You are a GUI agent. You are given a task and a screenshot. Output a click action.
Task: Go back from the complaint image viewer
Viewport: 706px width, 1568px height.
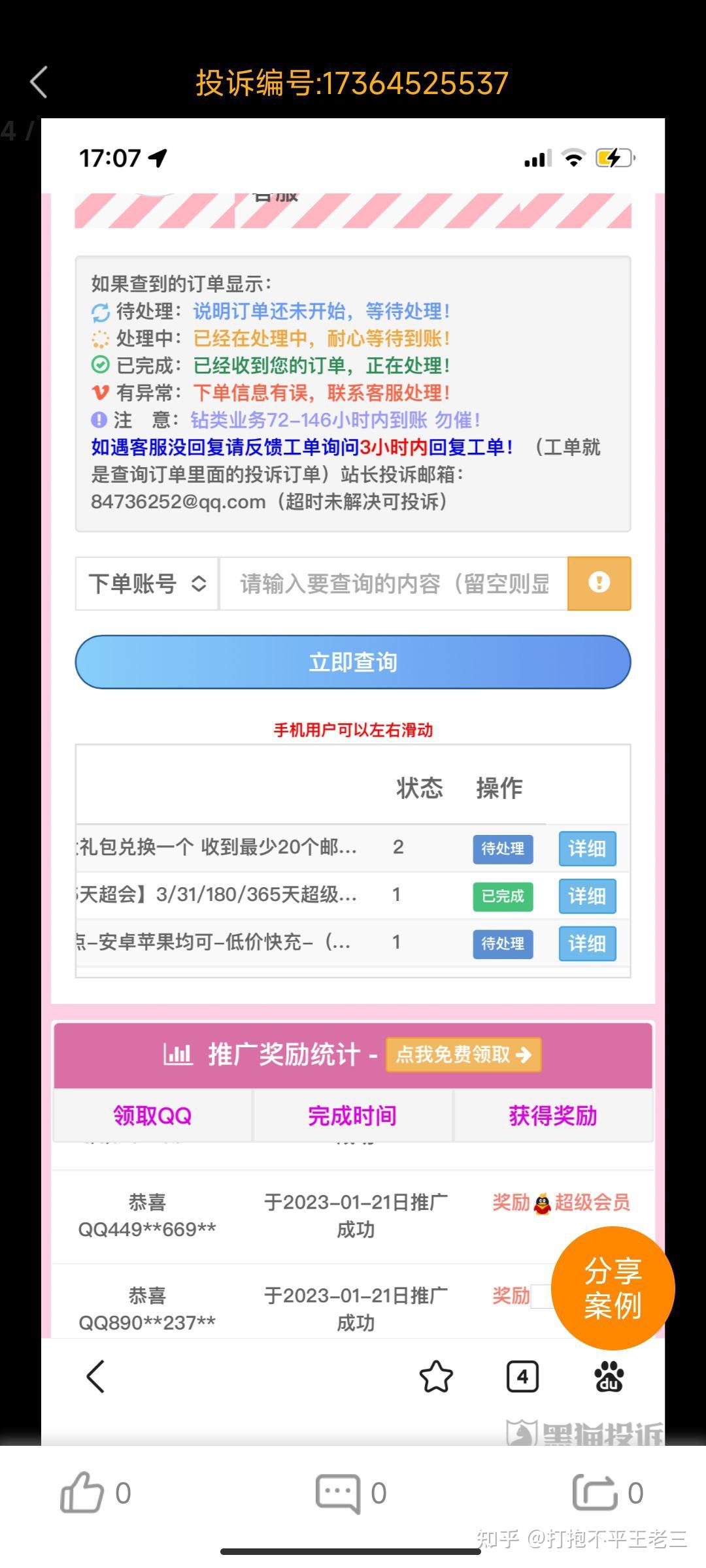pos(39,82)
